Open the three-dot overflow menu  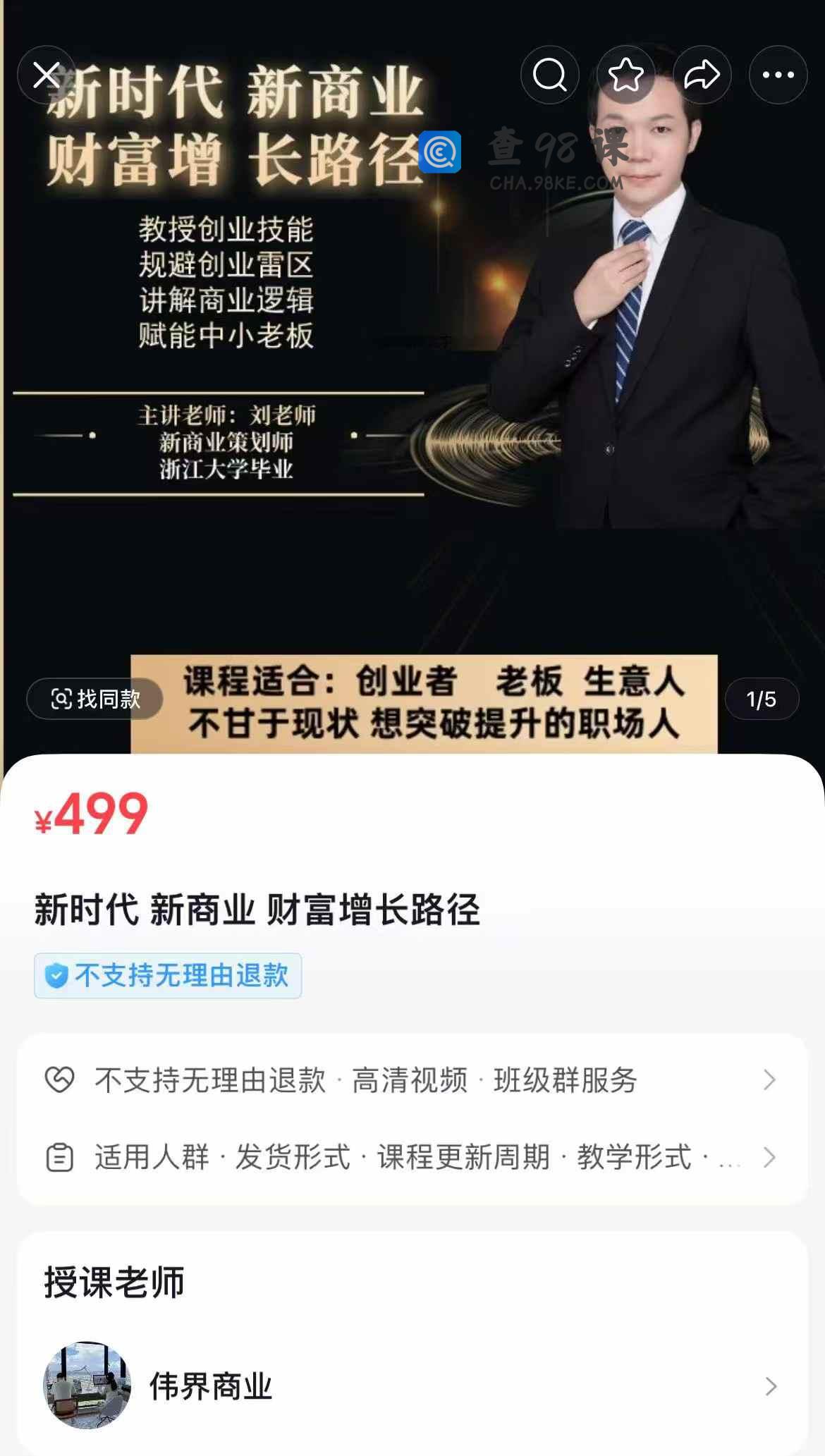tap(778, 75)
